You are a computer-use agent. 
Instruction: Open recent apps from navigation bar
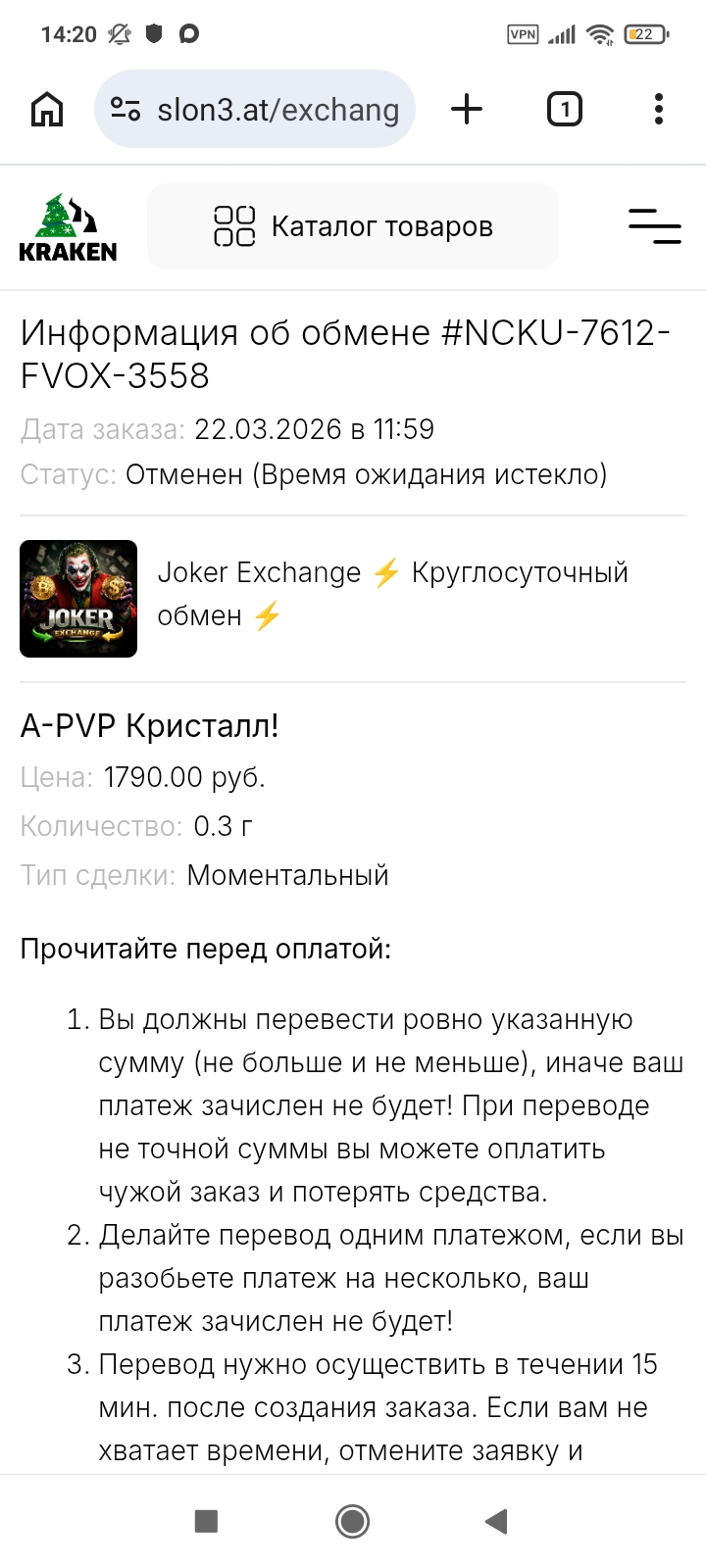(206, 1521)
